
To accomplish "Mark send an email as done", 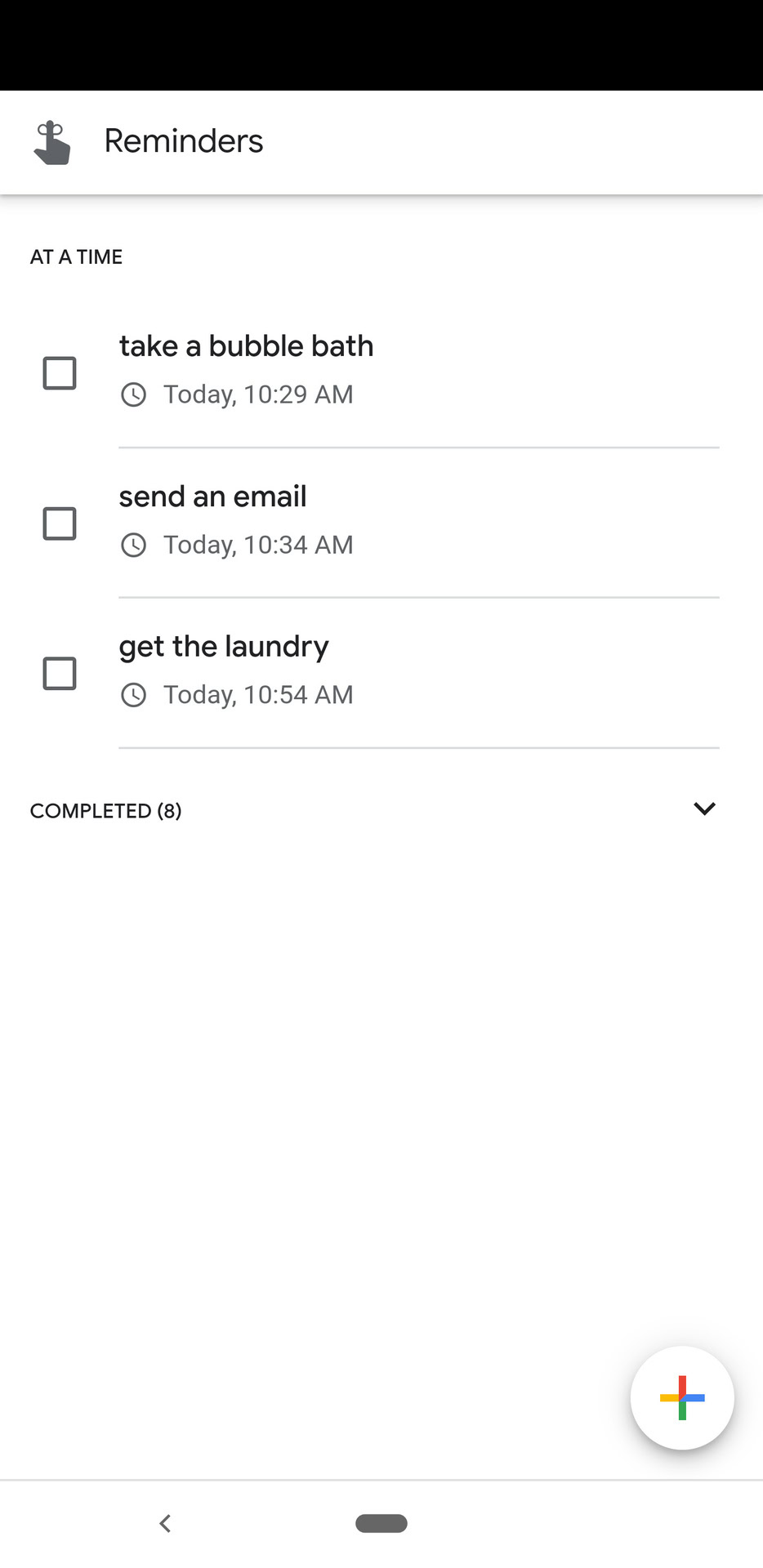I will point(60,523).
